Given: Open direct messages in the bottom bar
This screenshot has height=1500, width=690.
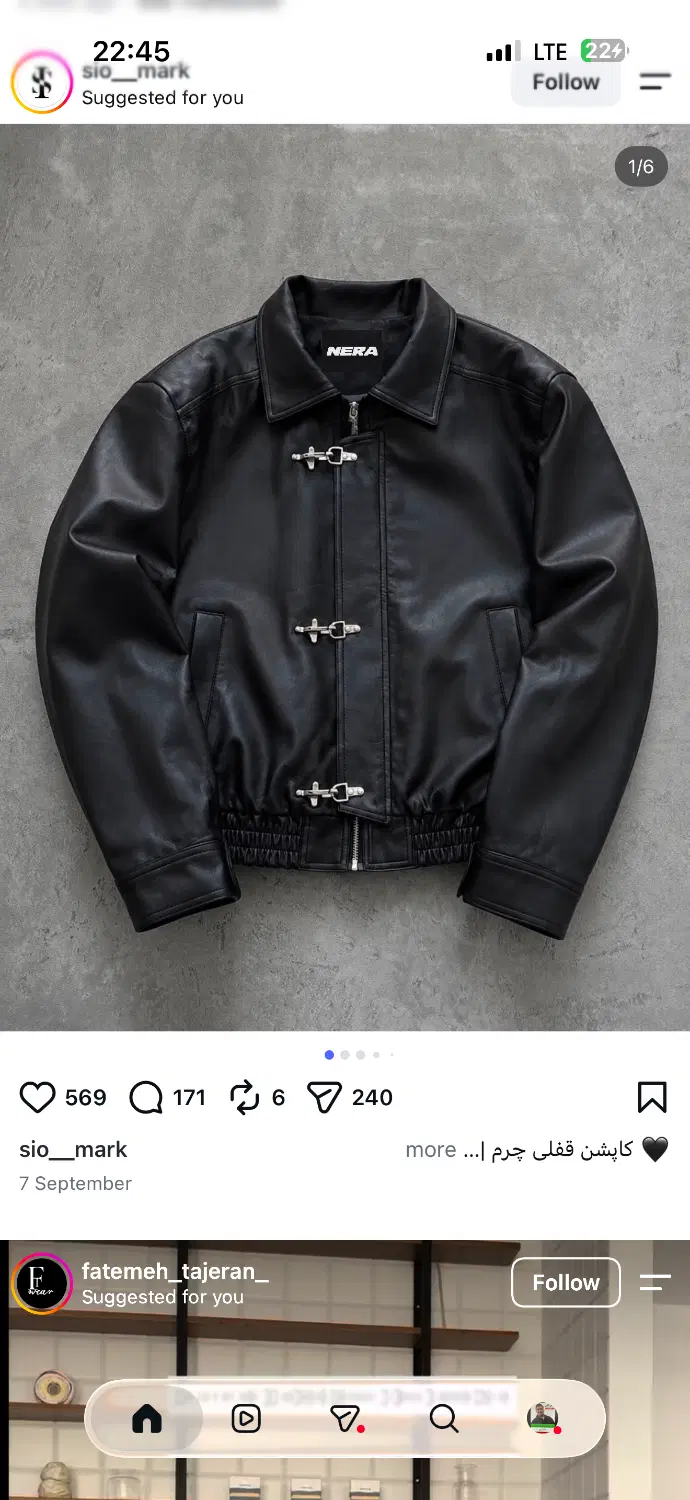Looking at the screenshot, I should pos(345,1418).
